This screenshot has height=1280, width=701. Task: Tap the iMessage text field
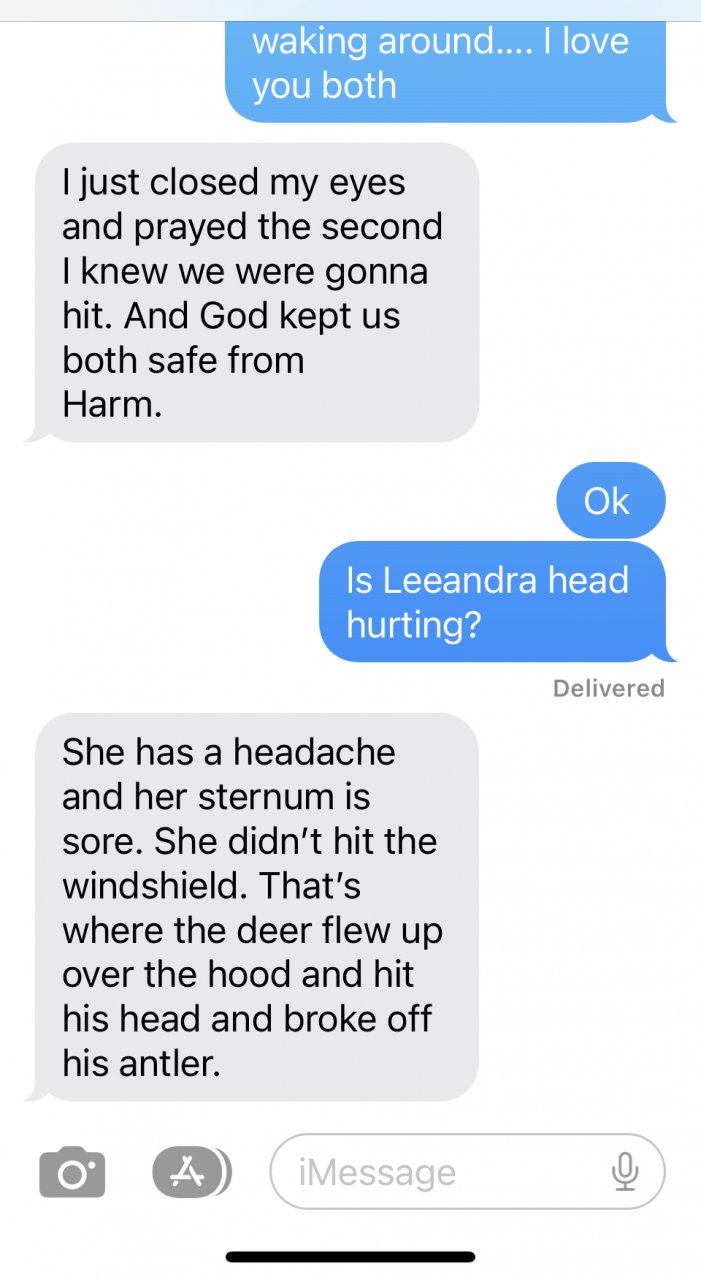tap(440, 1172)
